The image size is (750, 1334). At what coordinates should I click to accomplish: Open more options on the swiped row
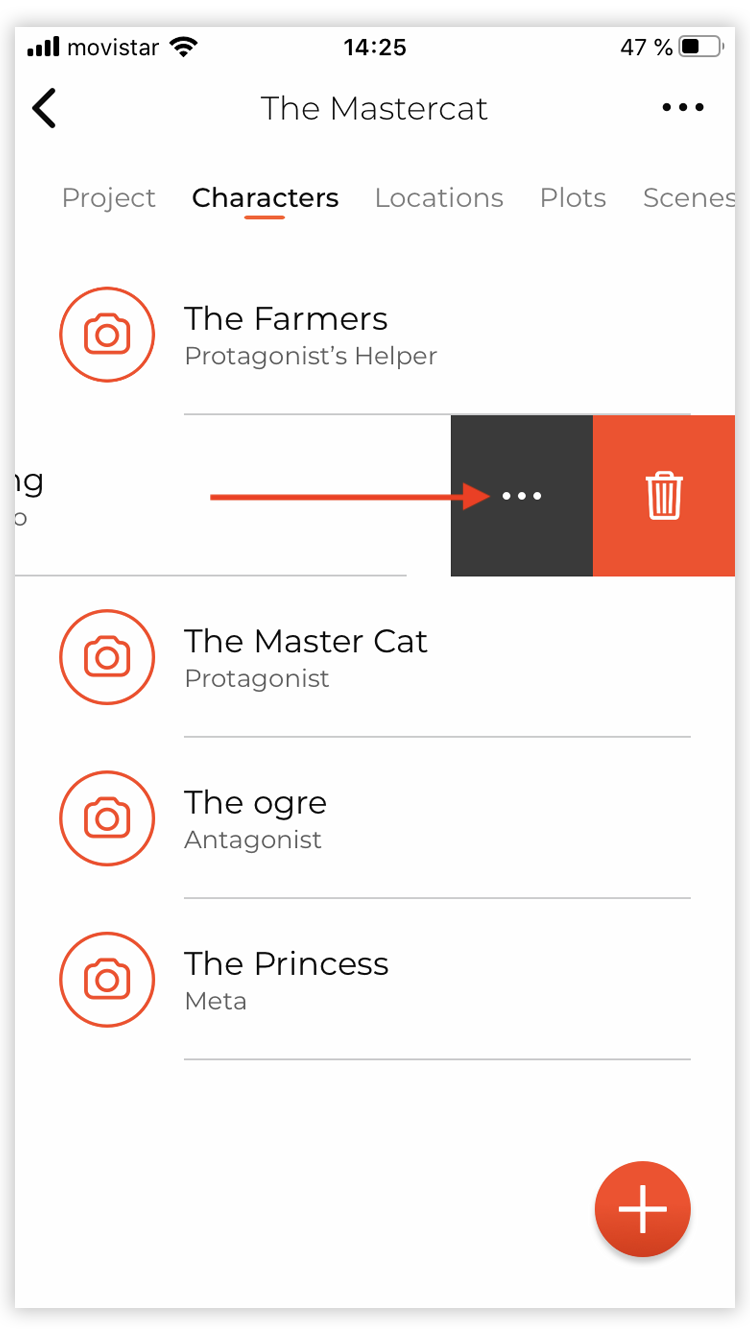click(x=522, y=496)
